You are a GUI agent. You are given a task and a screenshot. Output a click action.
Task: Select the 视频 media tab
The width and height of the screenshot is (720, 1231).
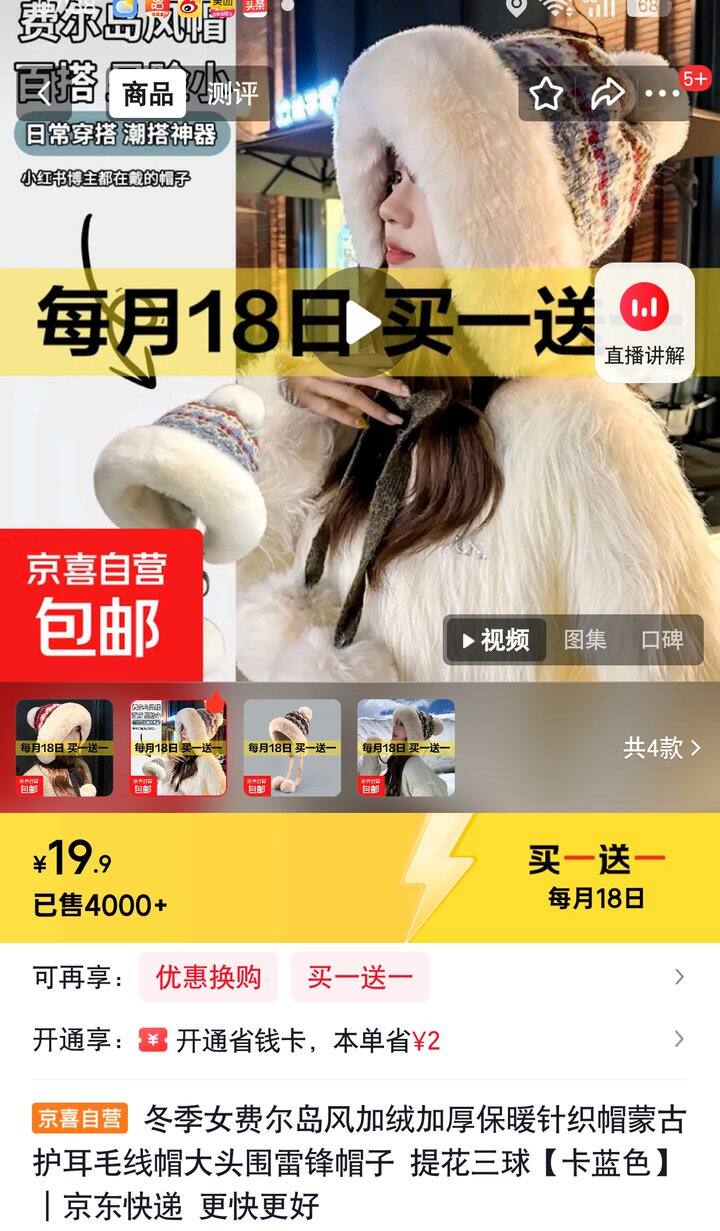(495, 640)
